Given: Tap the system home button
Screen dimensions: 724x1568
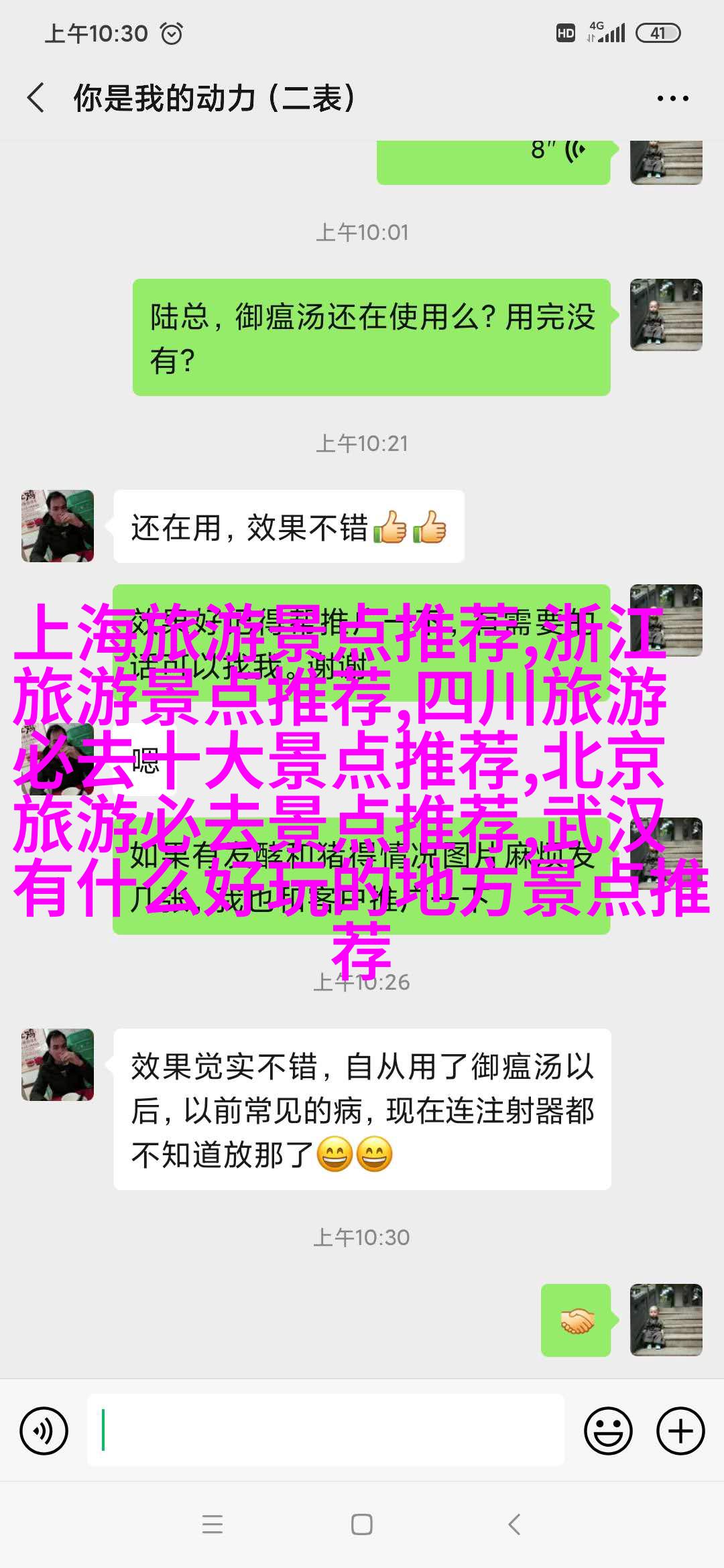Looking at the screenshot, I should pyautogui.click(x=362, y=1524).
